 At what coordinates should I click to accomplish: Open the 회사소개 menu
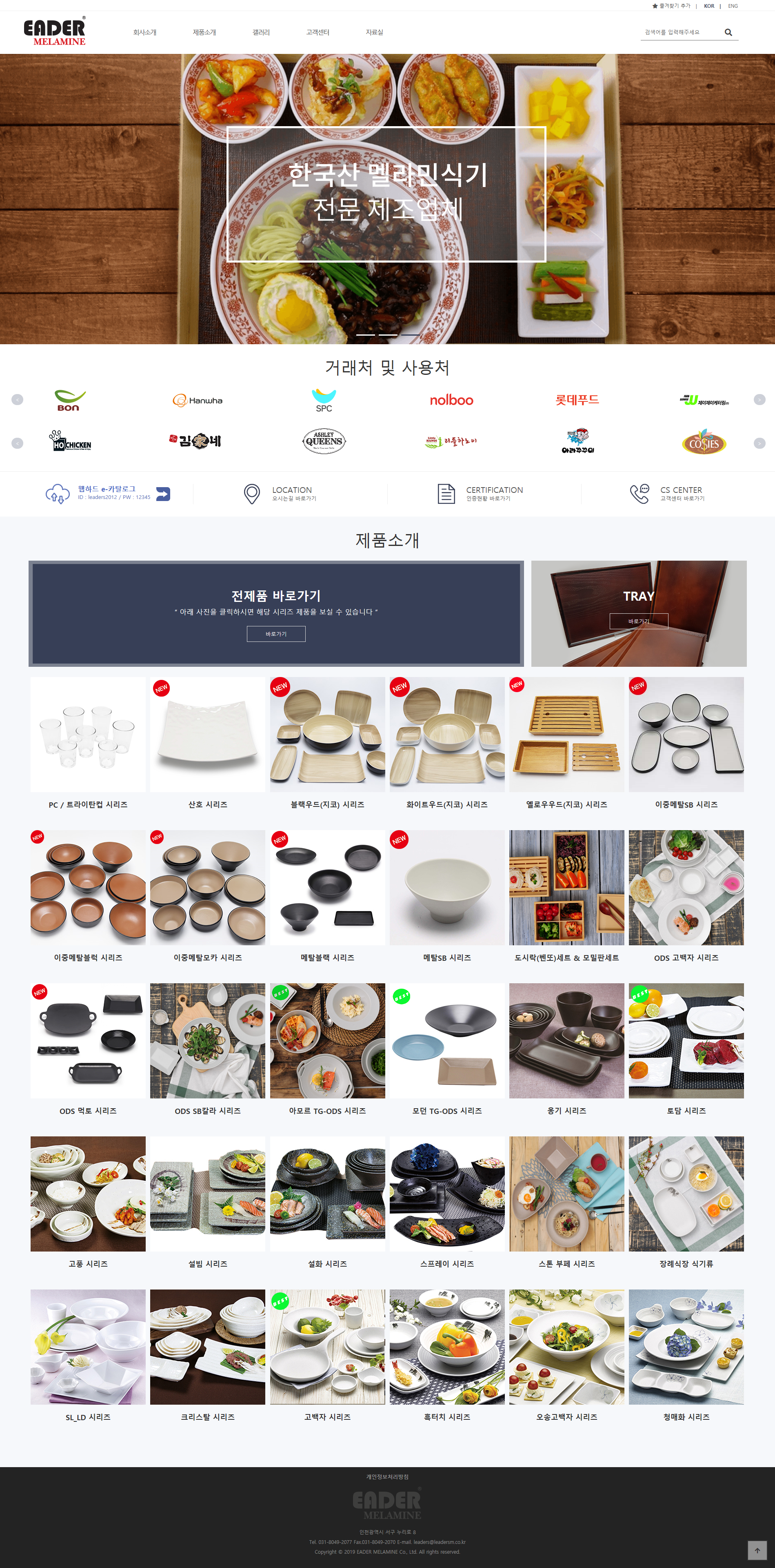pos(145,32)
